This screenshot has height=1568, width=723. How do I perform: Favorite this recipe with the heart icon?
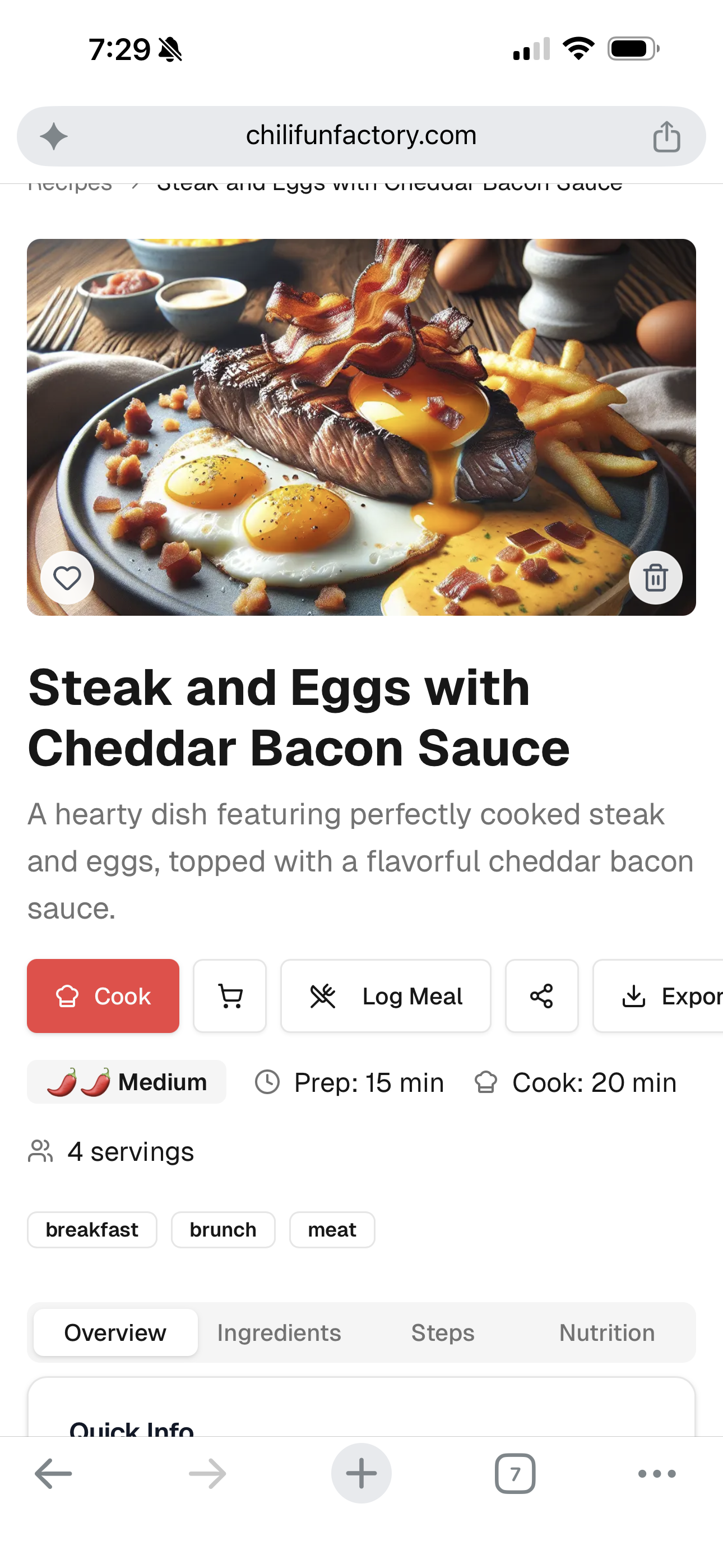(x=67, y=578)
